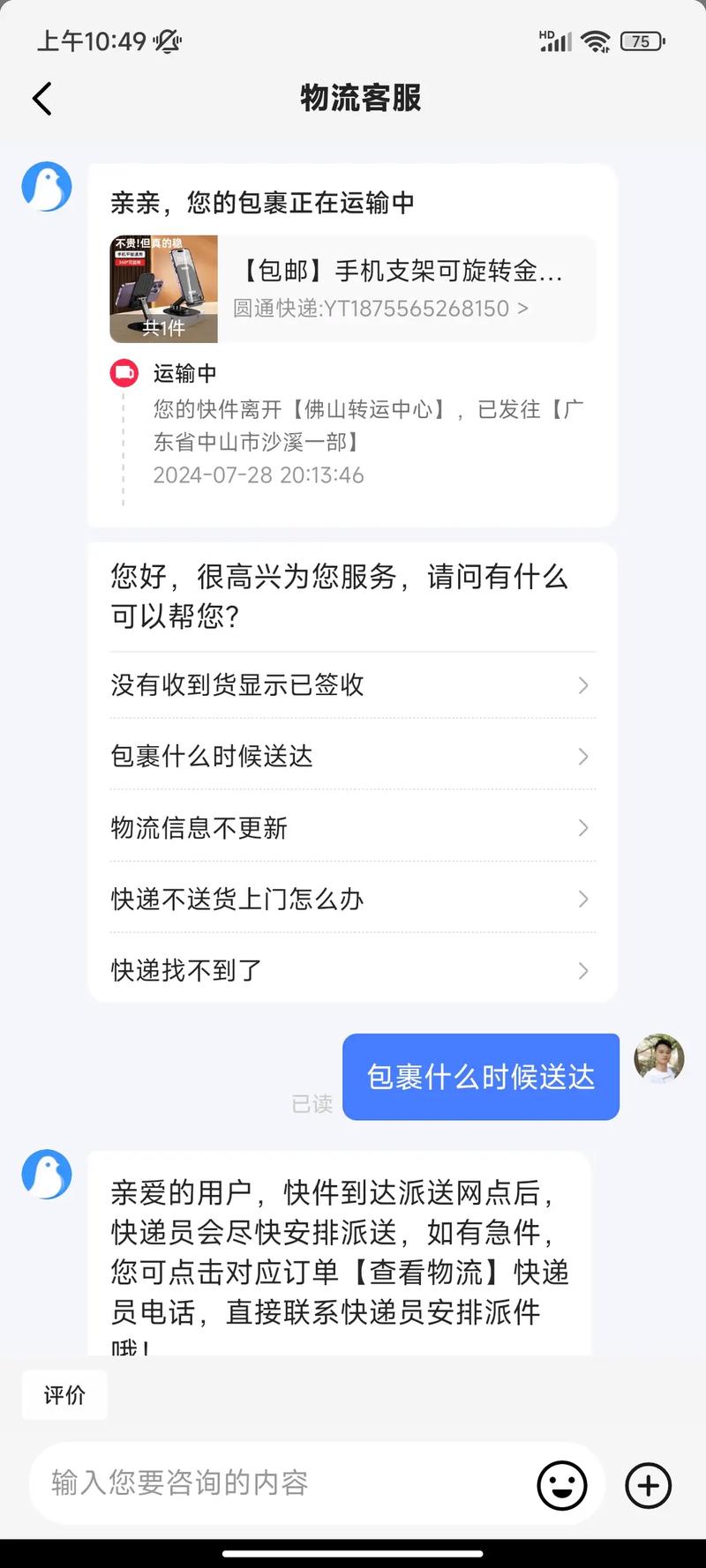Expand the 快递不送货上门怎么办 chevron
The image size is (706, 1568).
coord(582,900)
